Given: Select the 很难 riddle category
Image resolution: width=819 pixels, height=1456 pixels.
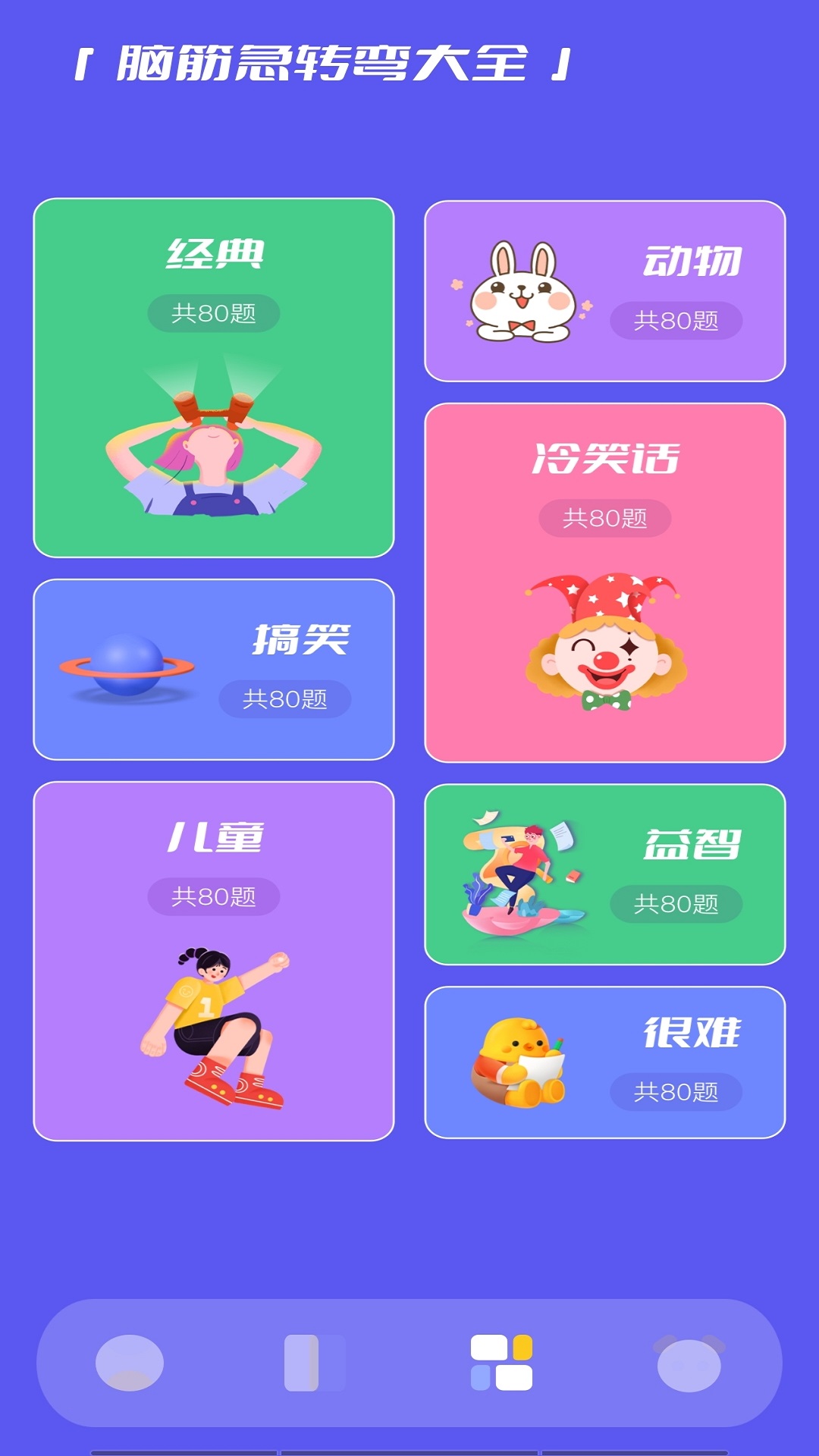Looking at the screenshot, I should [604, 1062].
